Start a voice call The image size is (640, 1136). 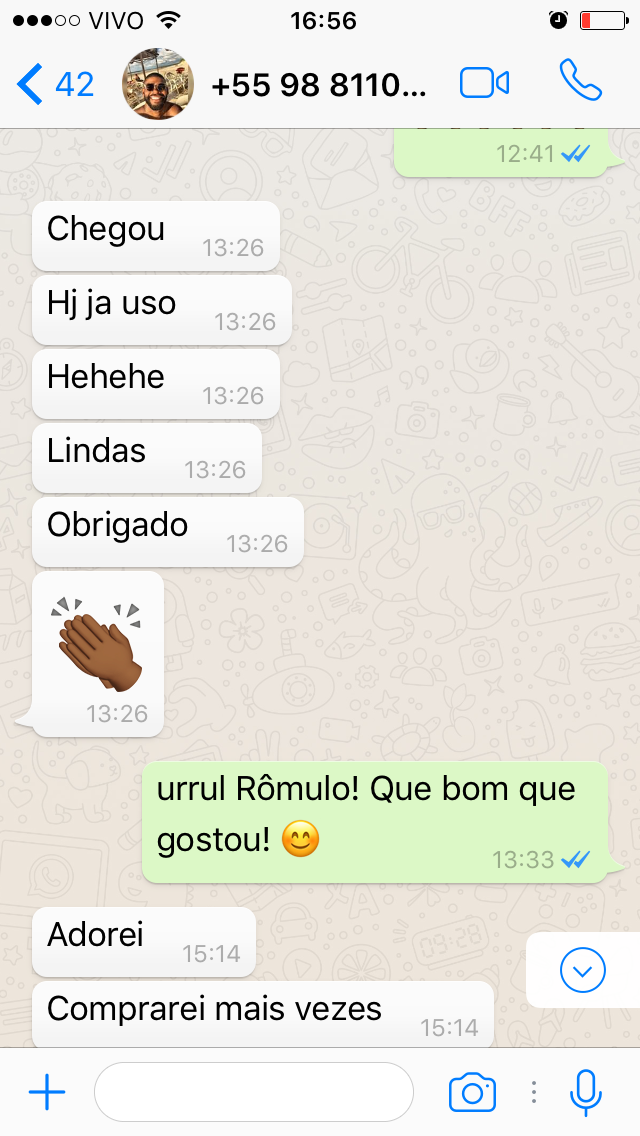coord(581,82)
